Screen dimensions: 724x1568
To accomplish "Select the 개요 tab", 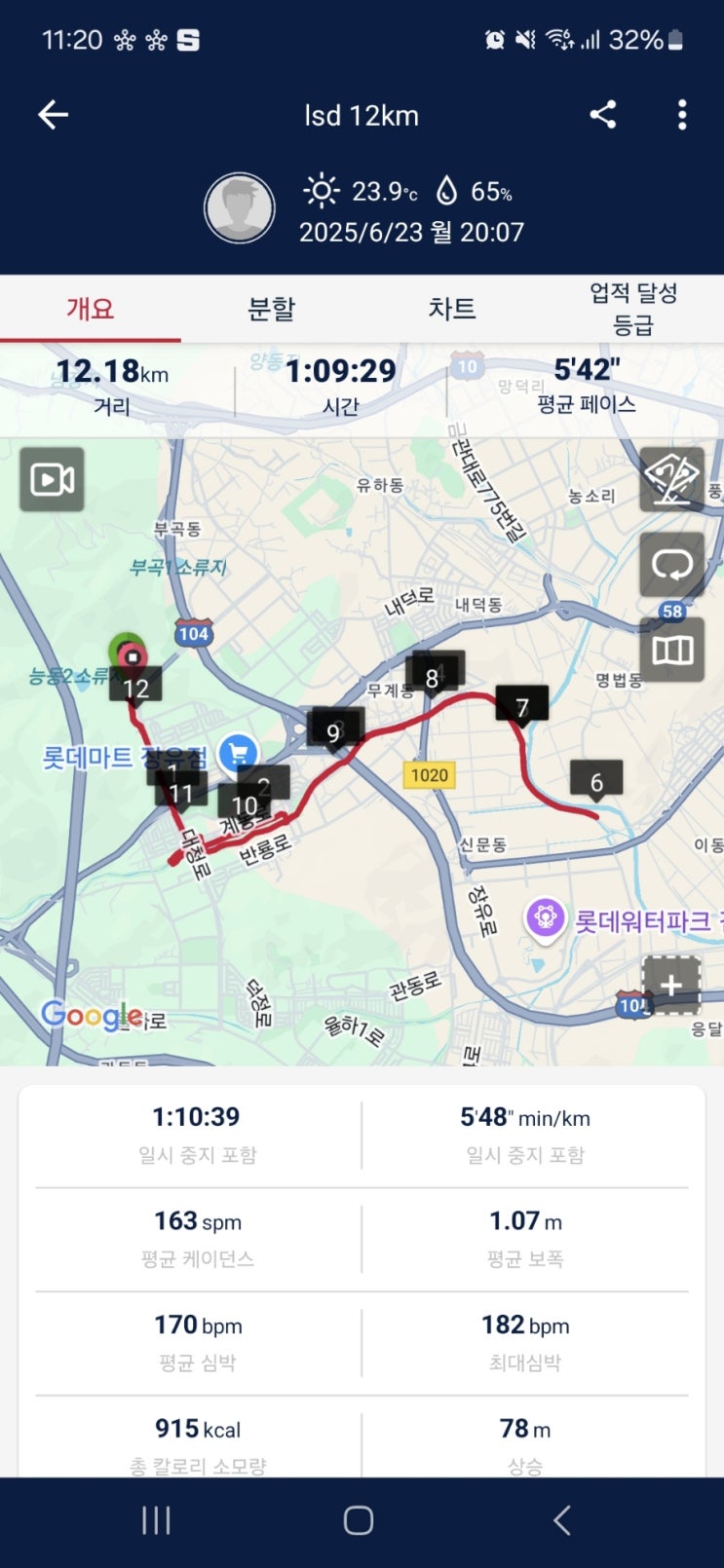I will pyautogui.click(x=91, y=309).
